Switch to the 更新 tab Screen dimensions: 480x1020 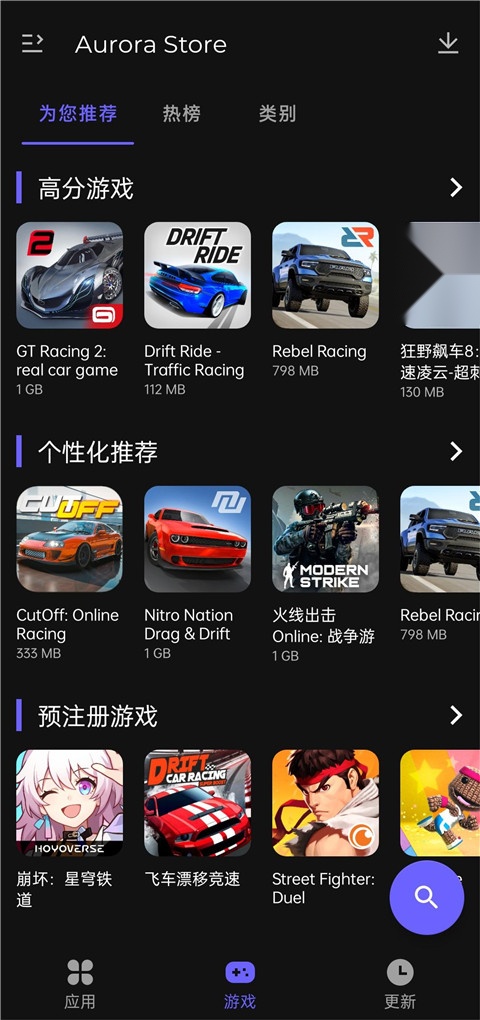(x=400, y=984)
